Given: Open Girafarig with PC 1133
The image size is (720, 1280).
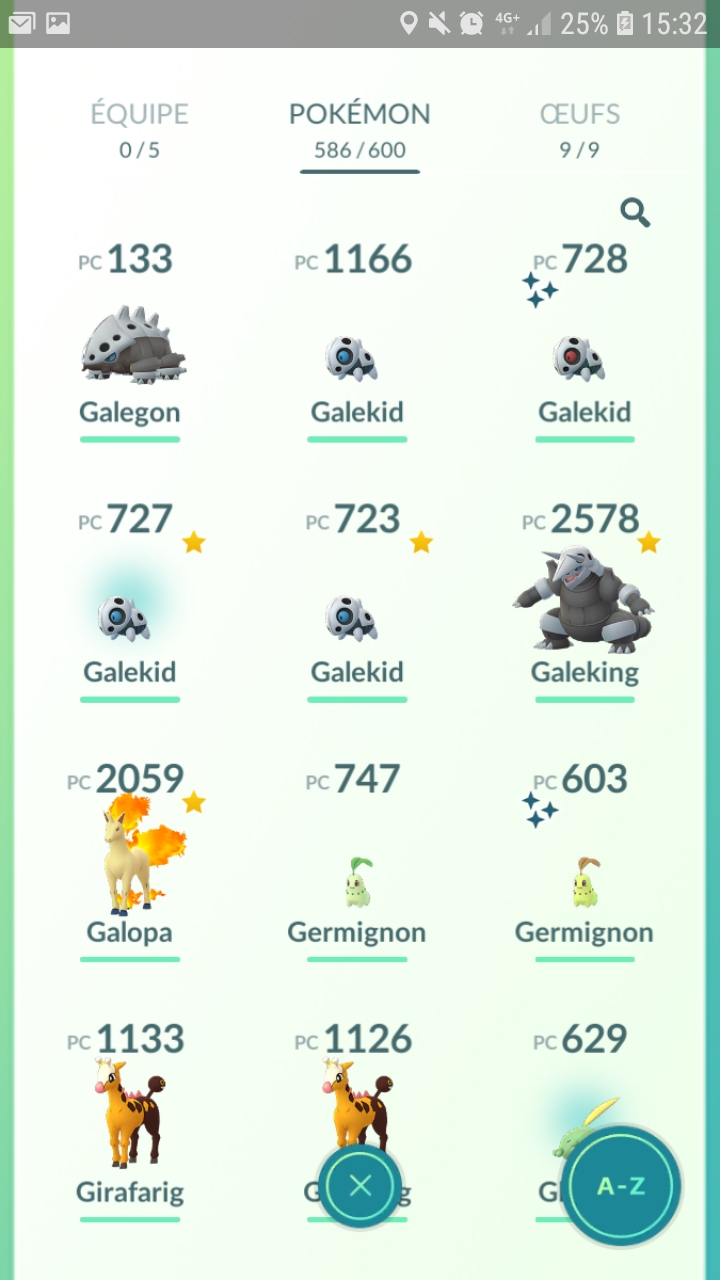Looking at the screenshot, I should (x=129, y=1115).
